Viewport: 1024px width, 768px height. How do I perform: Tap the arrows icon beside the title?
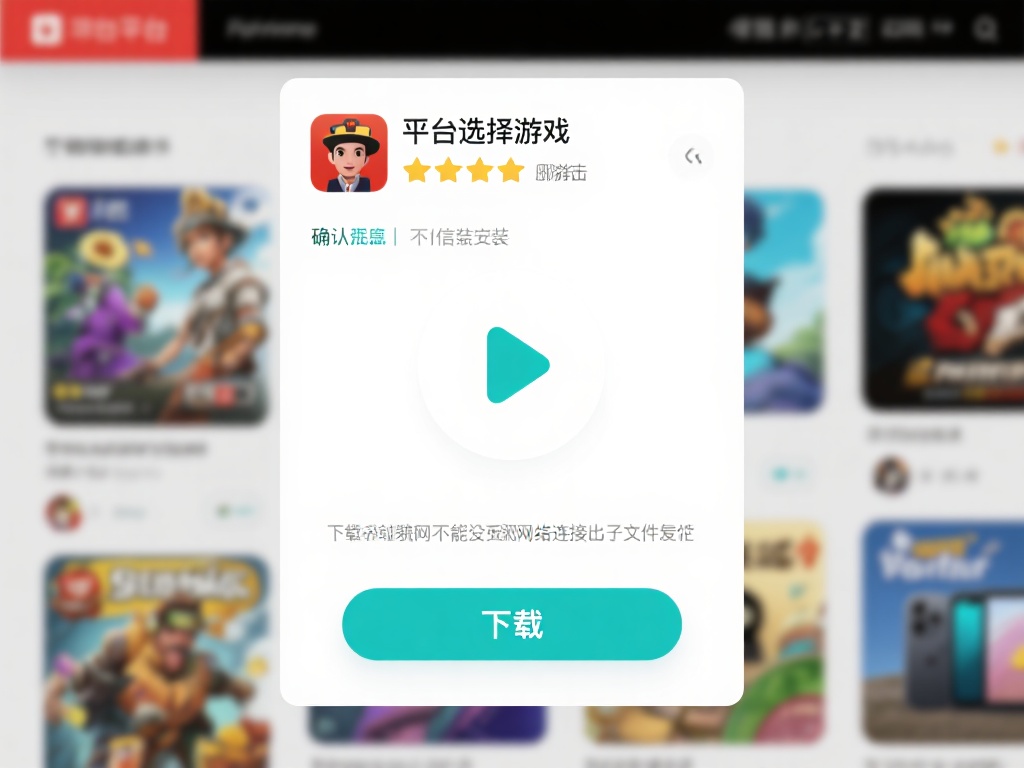tap(692, 157)
